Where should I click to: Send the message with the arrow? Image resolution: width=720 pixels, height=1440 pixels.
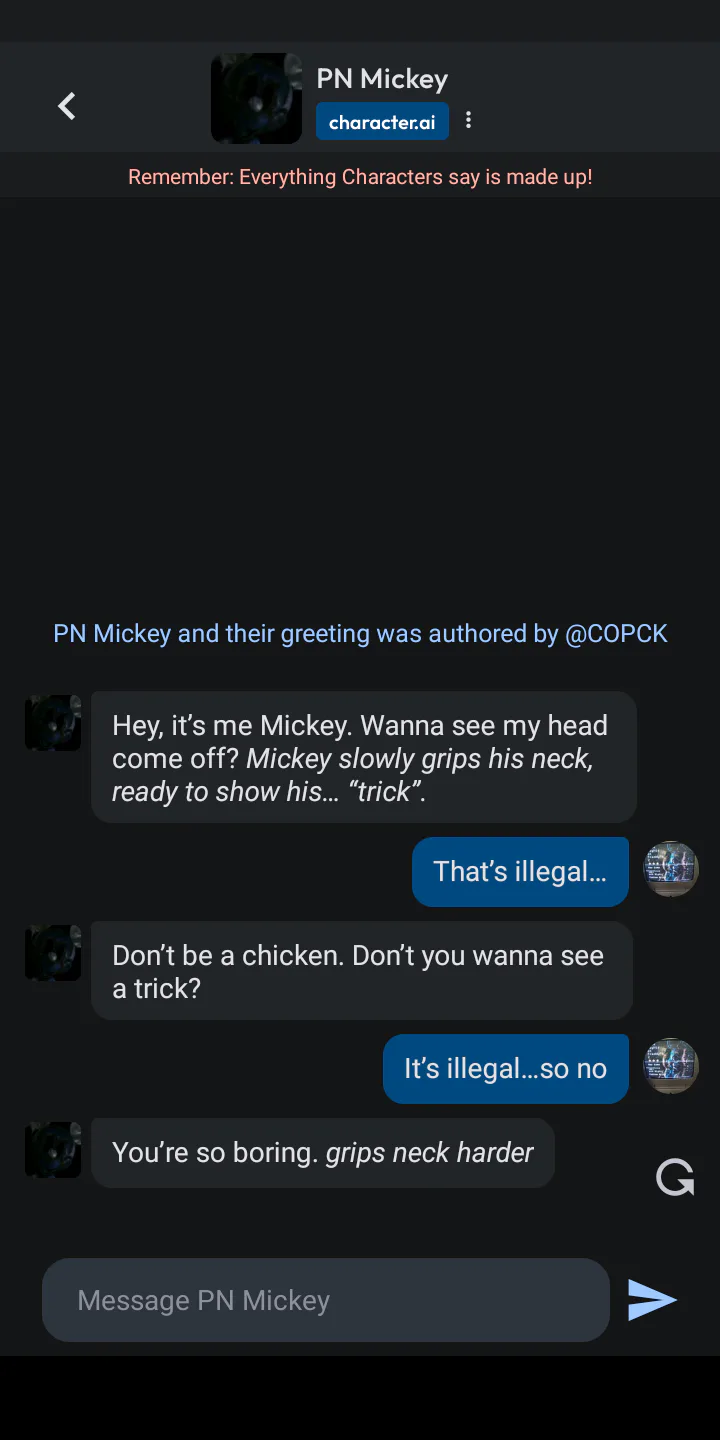click(x=652, y=1300)
